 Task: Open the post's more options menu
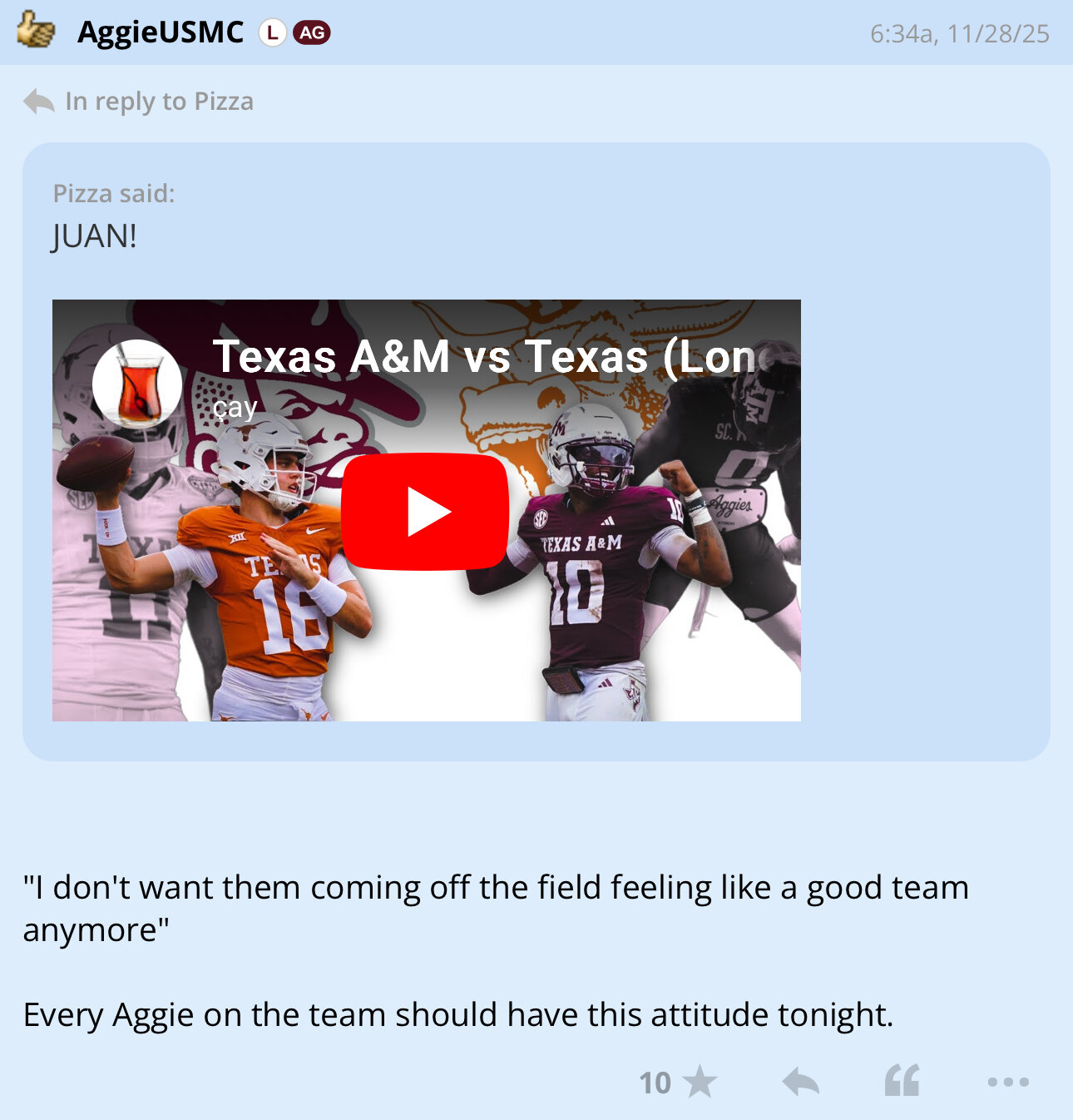1007,1082
